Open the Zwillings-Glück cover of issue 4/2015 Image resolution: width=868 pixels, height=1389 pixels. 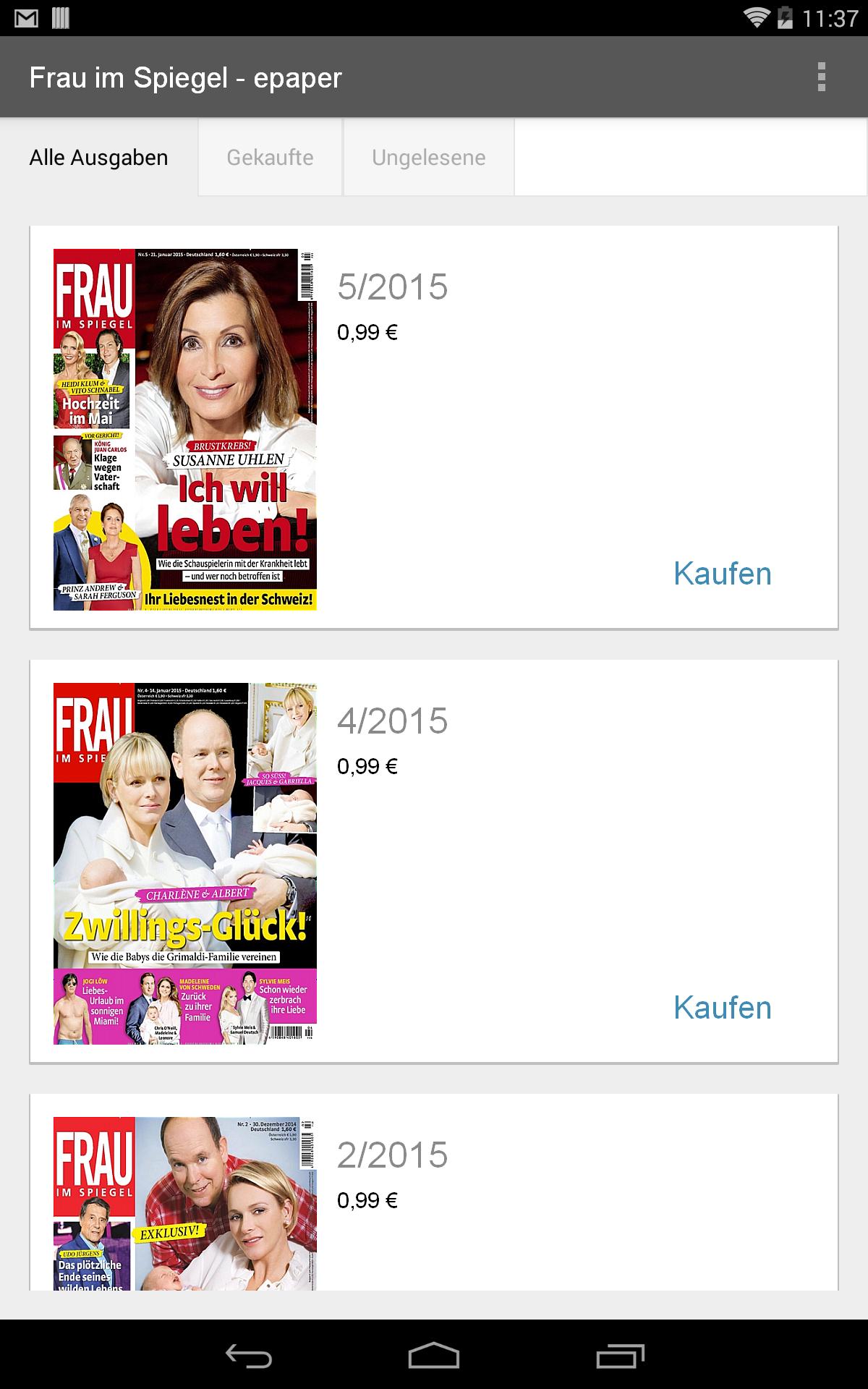(x=184, y=865)
